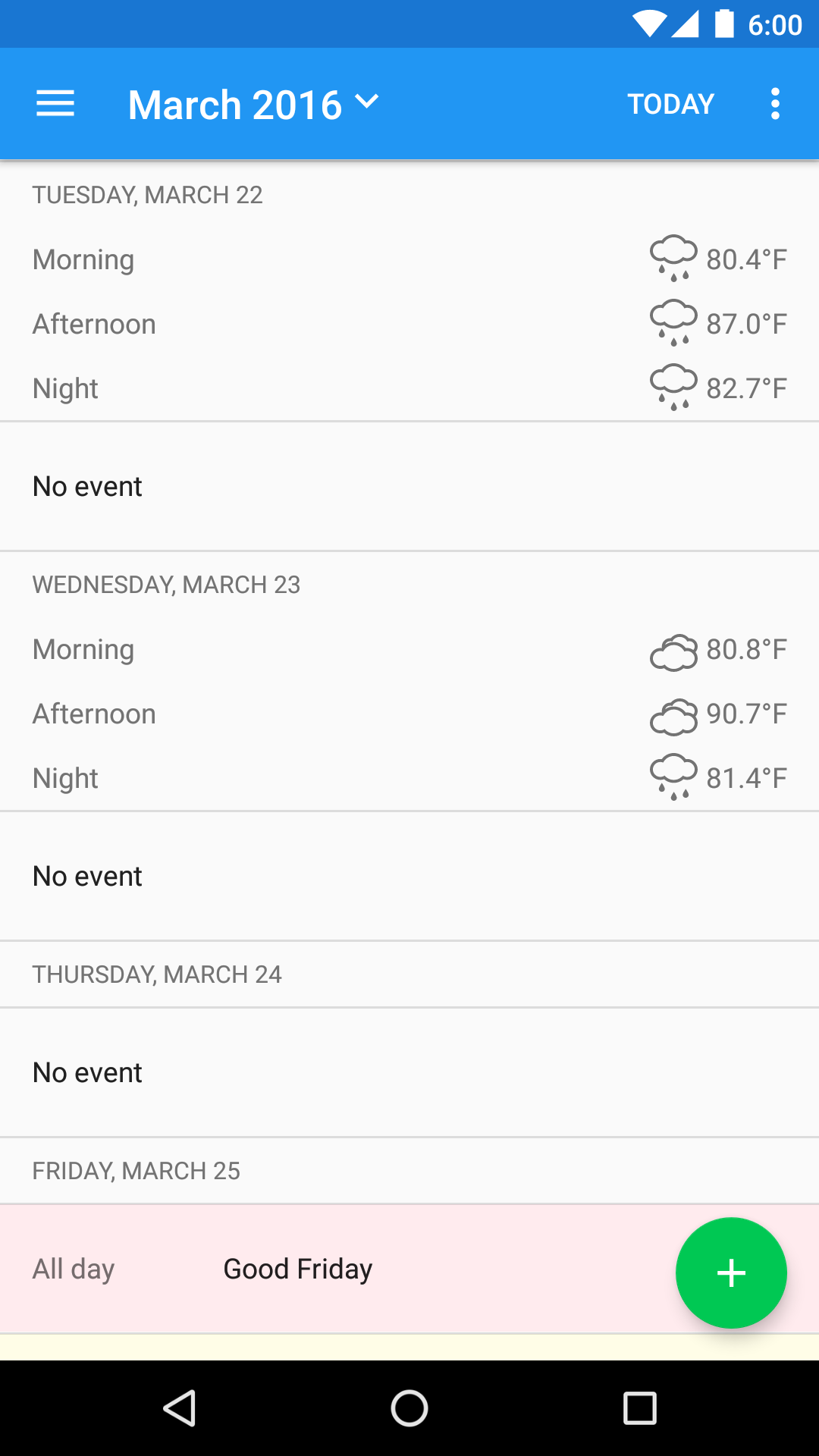Image resolution: width=819 pixels, height=1456 pixels.
Task: Tap No event under Wednesday, March 23
Action: (x=87, y=876)
